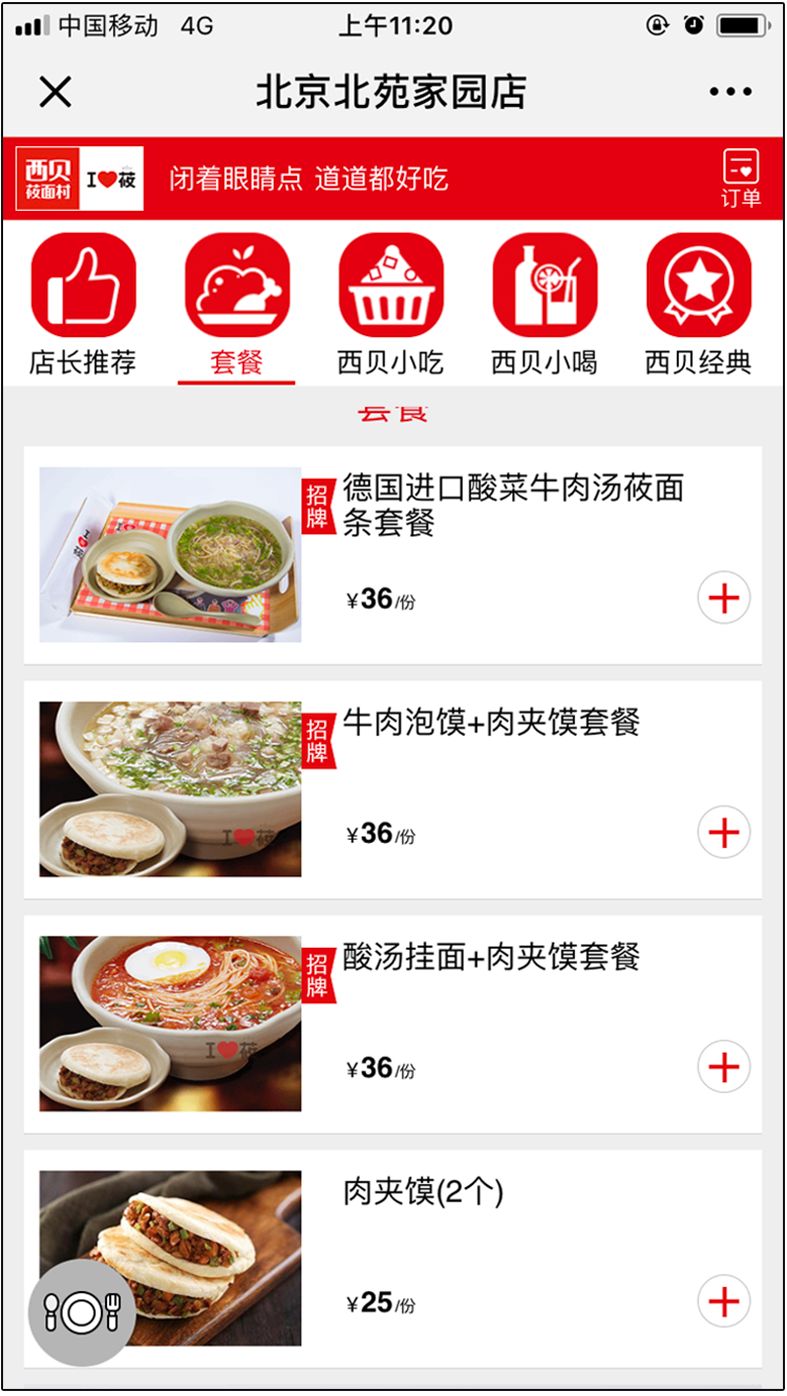Open the 牛肉泡馍+肉夹馍套餐 dish photo

170,789
